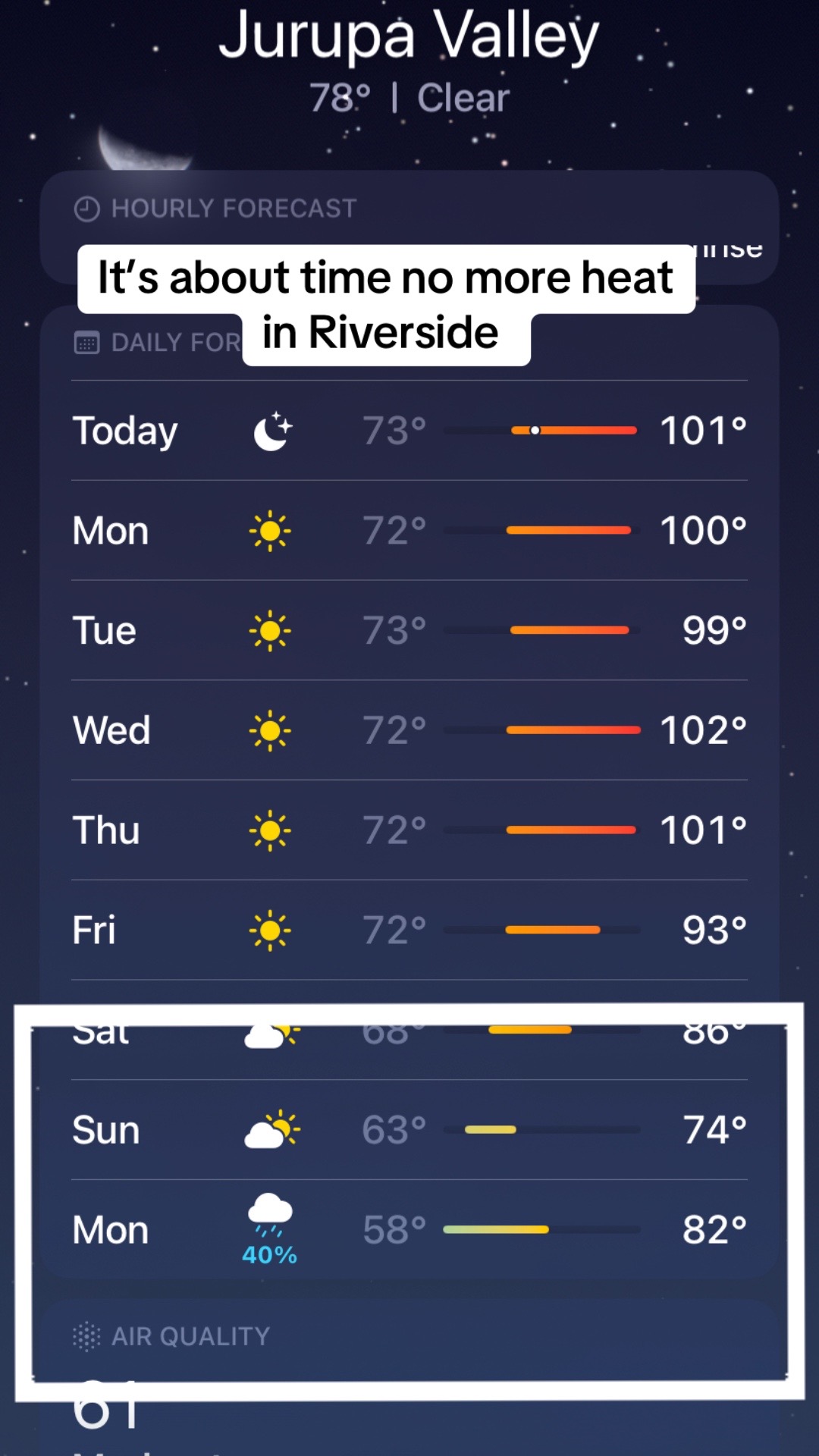
Task: Select the Thursday forecast row
Action: (x=409, y=830)
